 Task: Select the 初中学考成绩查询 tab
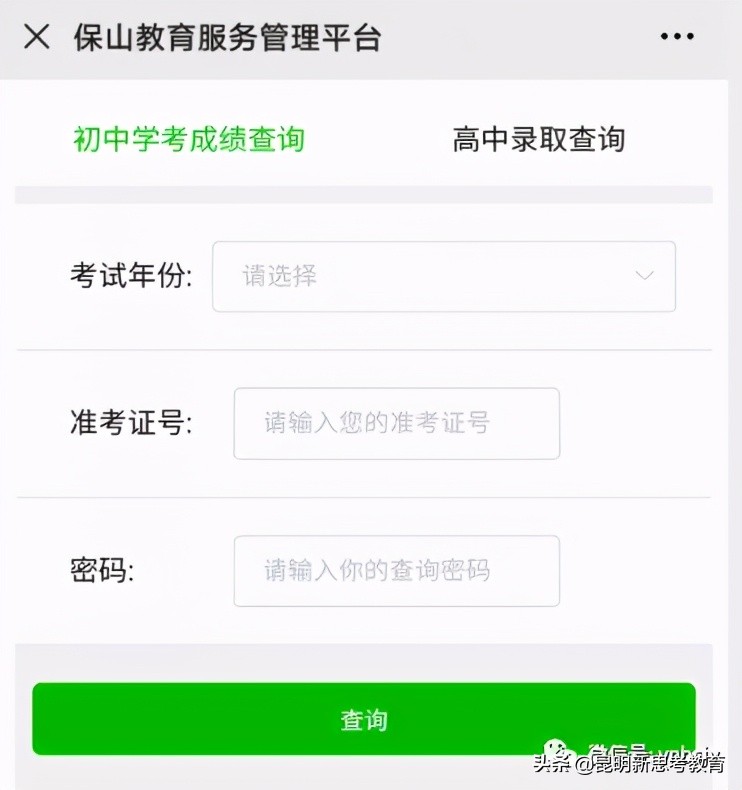189,140
